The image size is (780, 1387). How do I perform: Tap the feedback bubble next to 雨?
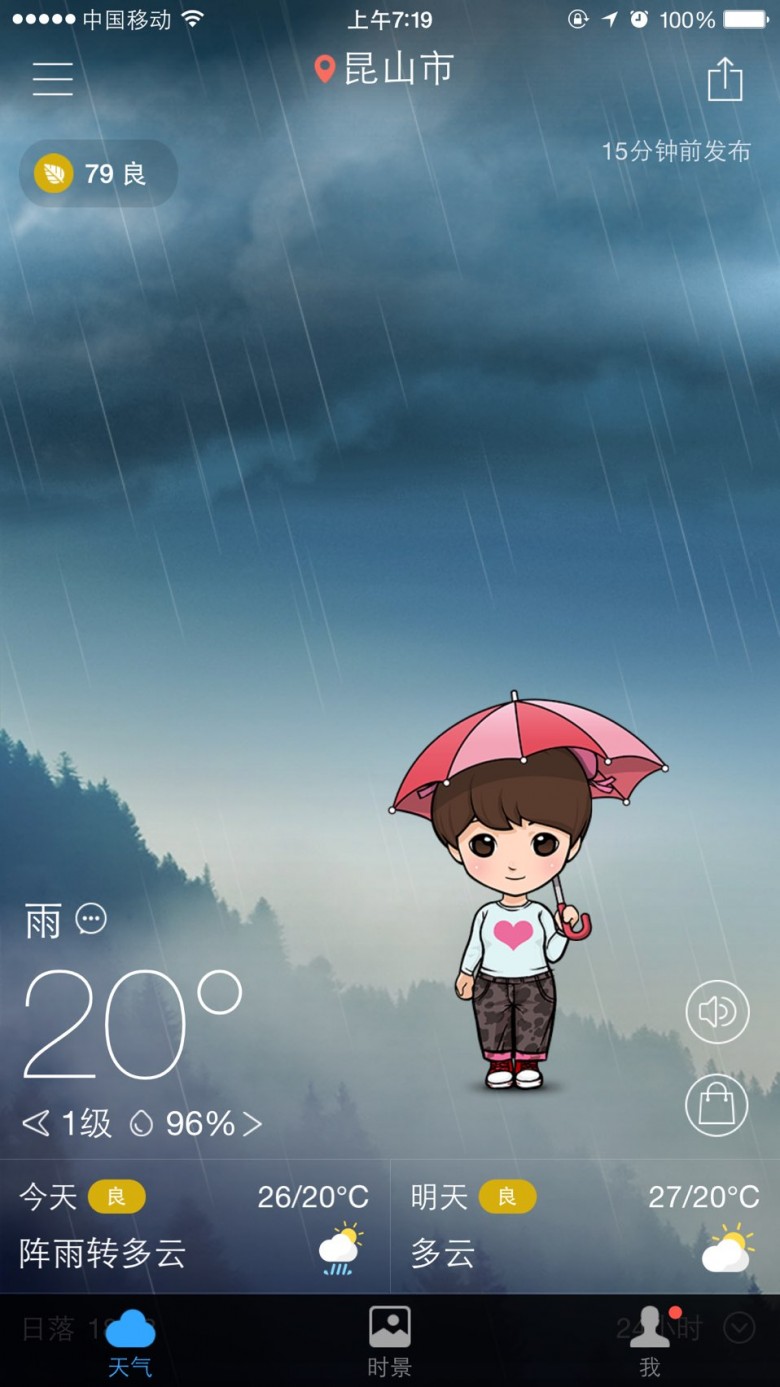coord(91,918)
